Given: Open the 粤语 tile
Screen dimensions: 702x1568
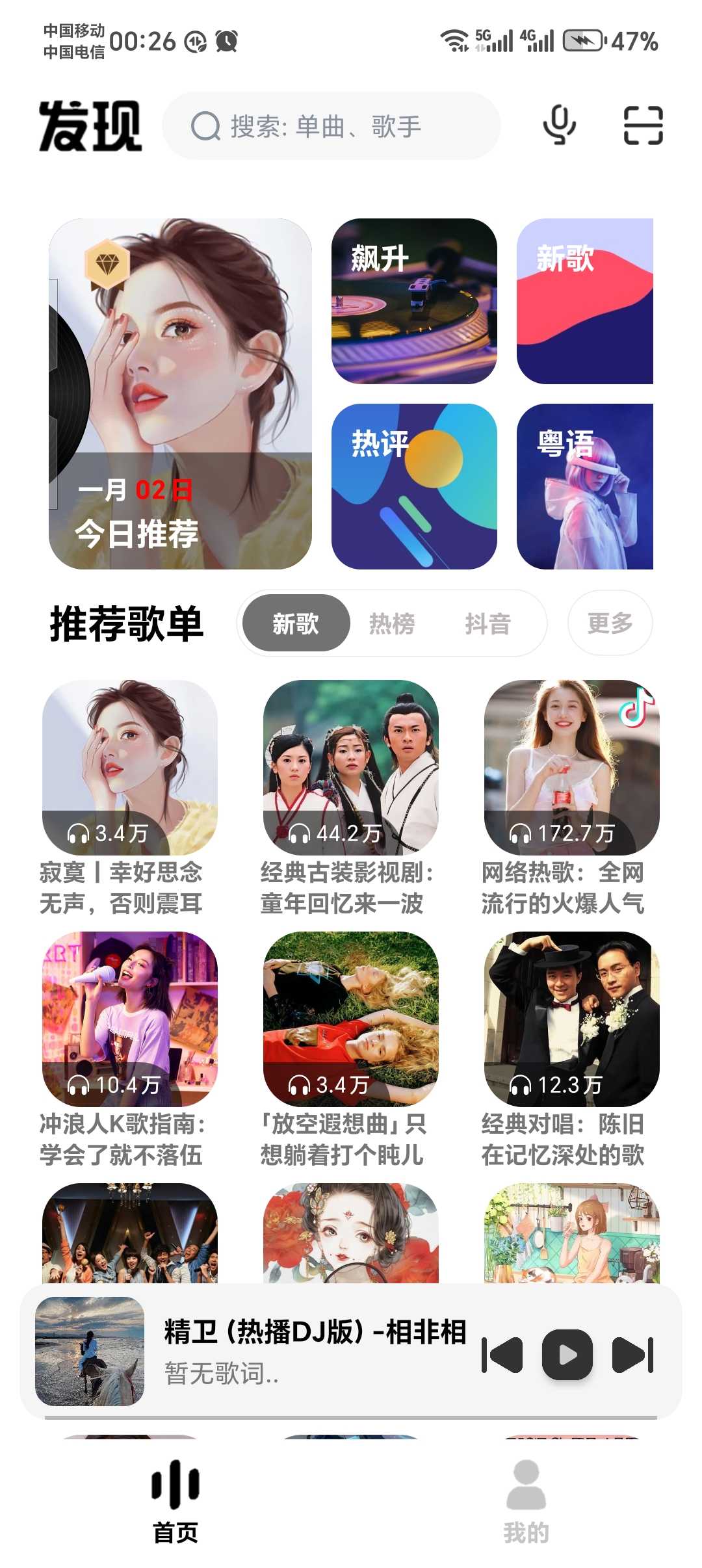Looking at the screenshot, I should 585,486.
